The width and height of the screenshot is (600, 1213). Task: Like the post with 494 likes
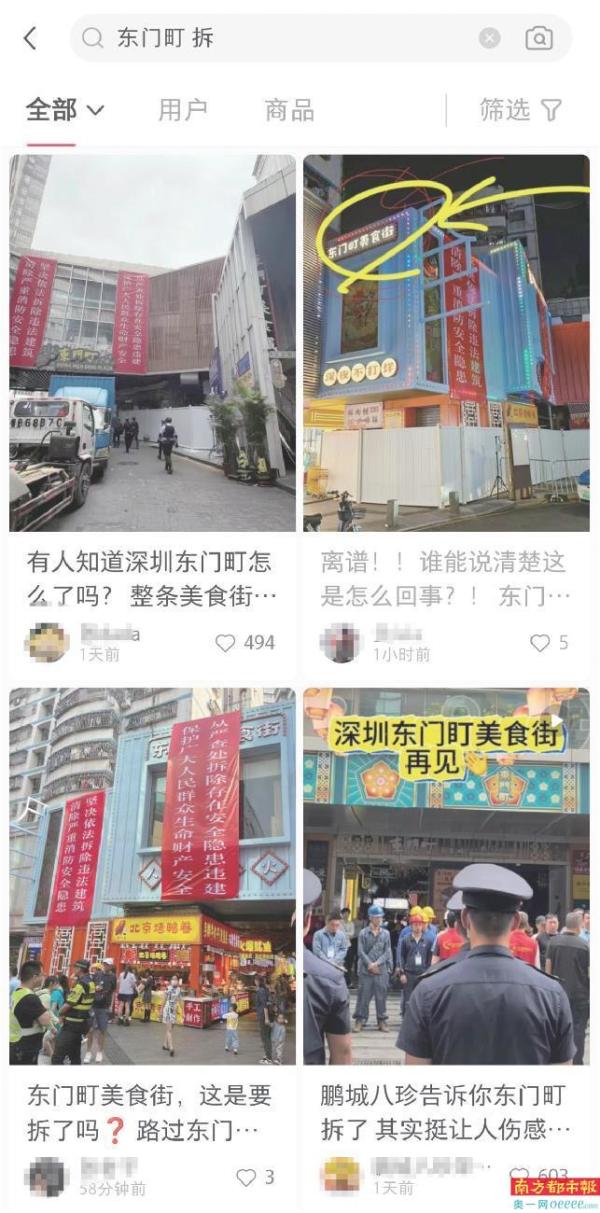click(x=226, y=643)
